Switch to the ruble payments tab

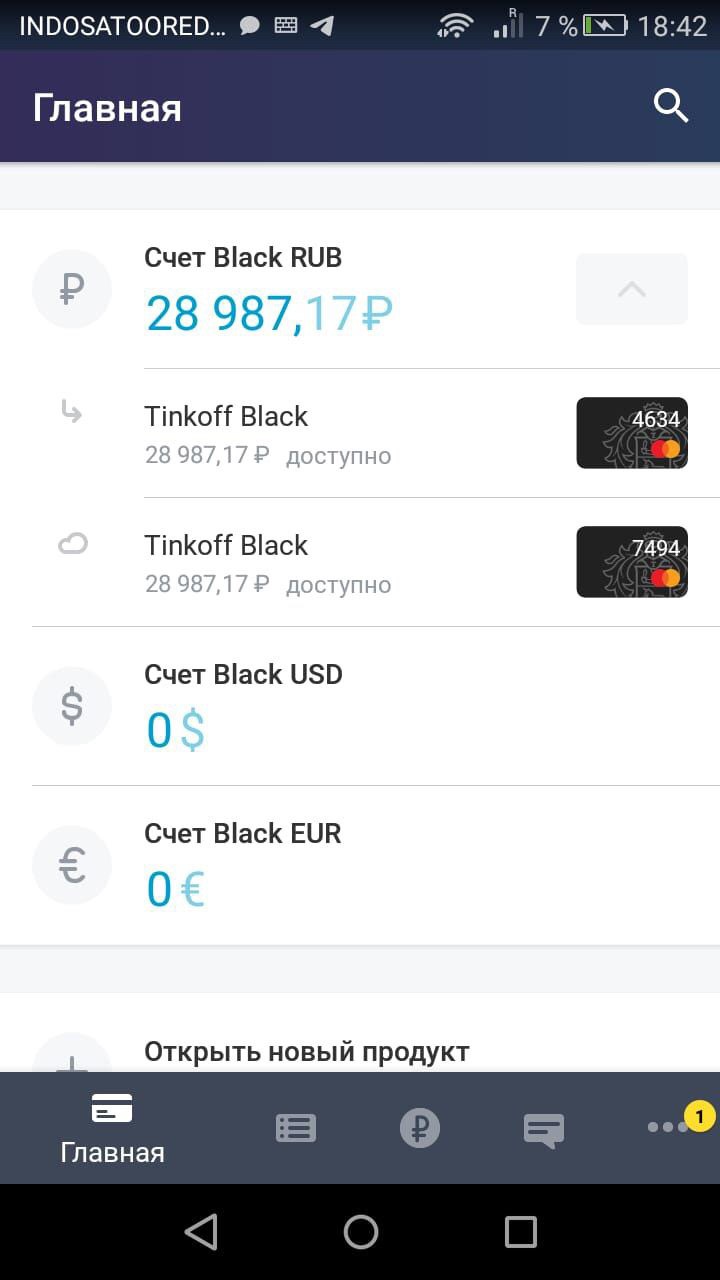tap(420, 1128)
